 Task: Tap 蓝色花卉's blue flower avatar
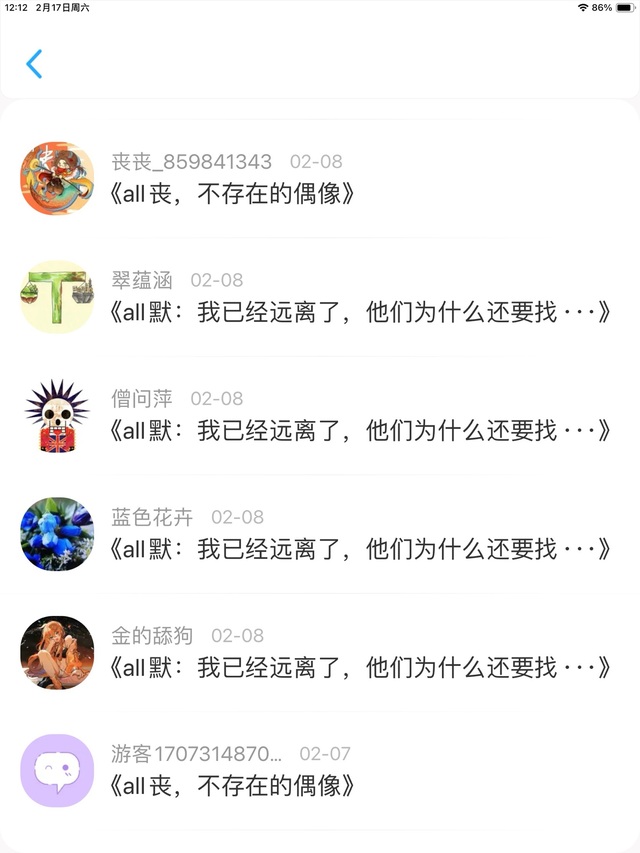click(x=57, y=533)
